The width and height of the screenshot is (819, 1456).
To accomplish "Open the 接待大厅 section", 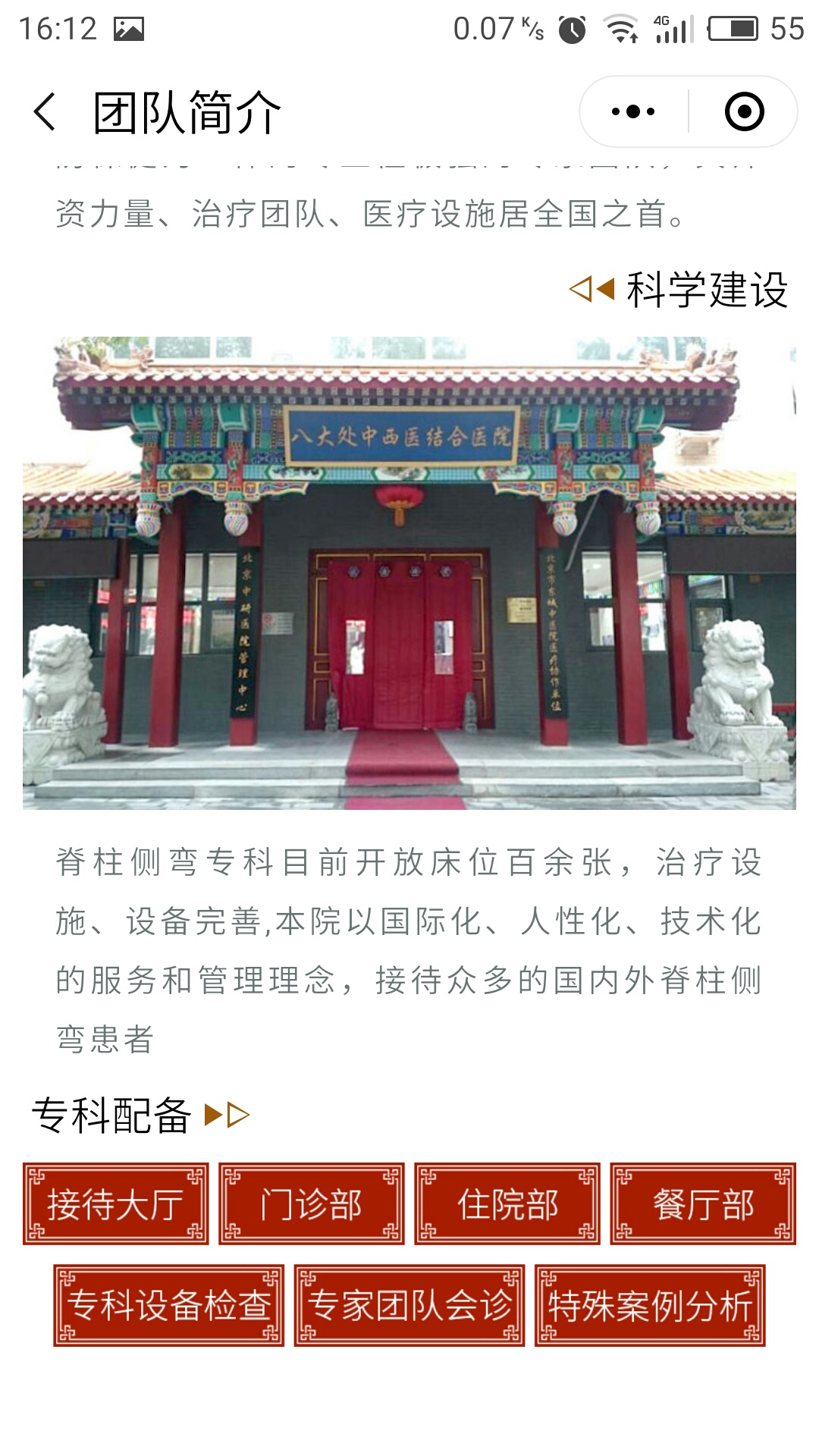I will [116, 1204].
